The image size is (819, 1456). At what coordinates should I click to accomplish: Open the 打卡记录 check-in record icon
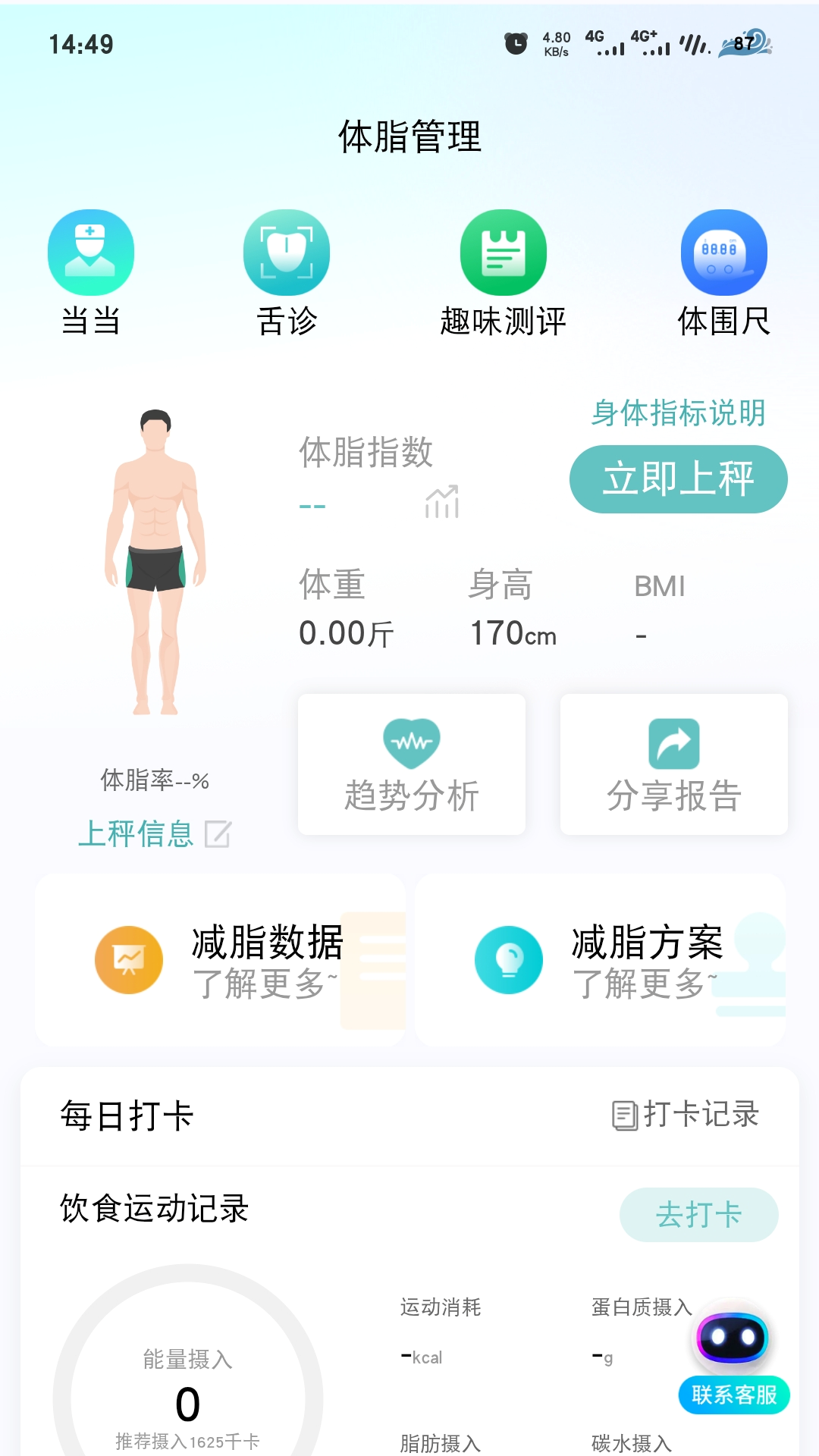(x=623, y=1115)
